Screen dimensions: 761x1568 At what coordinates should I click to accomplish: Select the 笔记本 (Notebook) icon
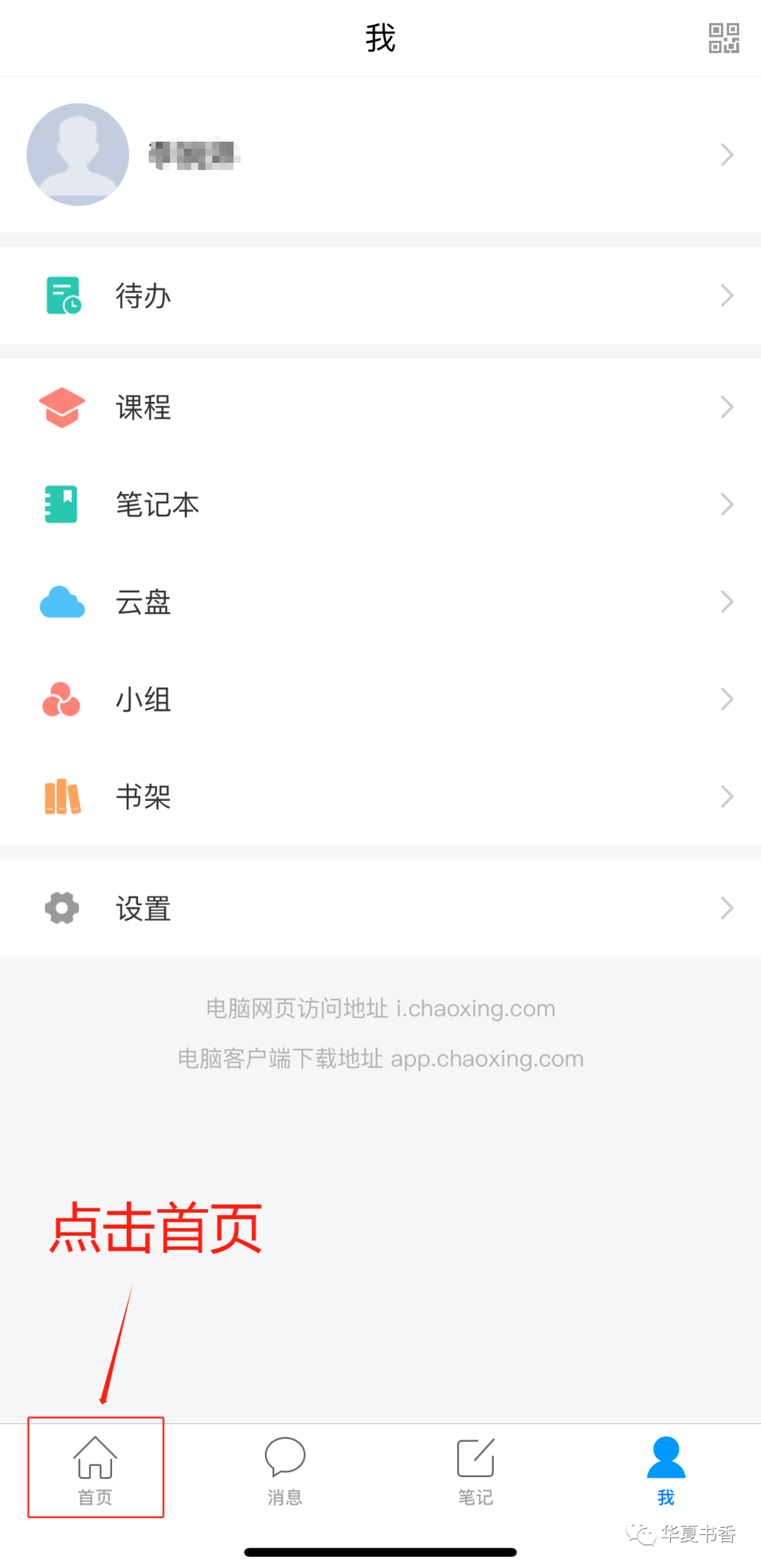62,504
